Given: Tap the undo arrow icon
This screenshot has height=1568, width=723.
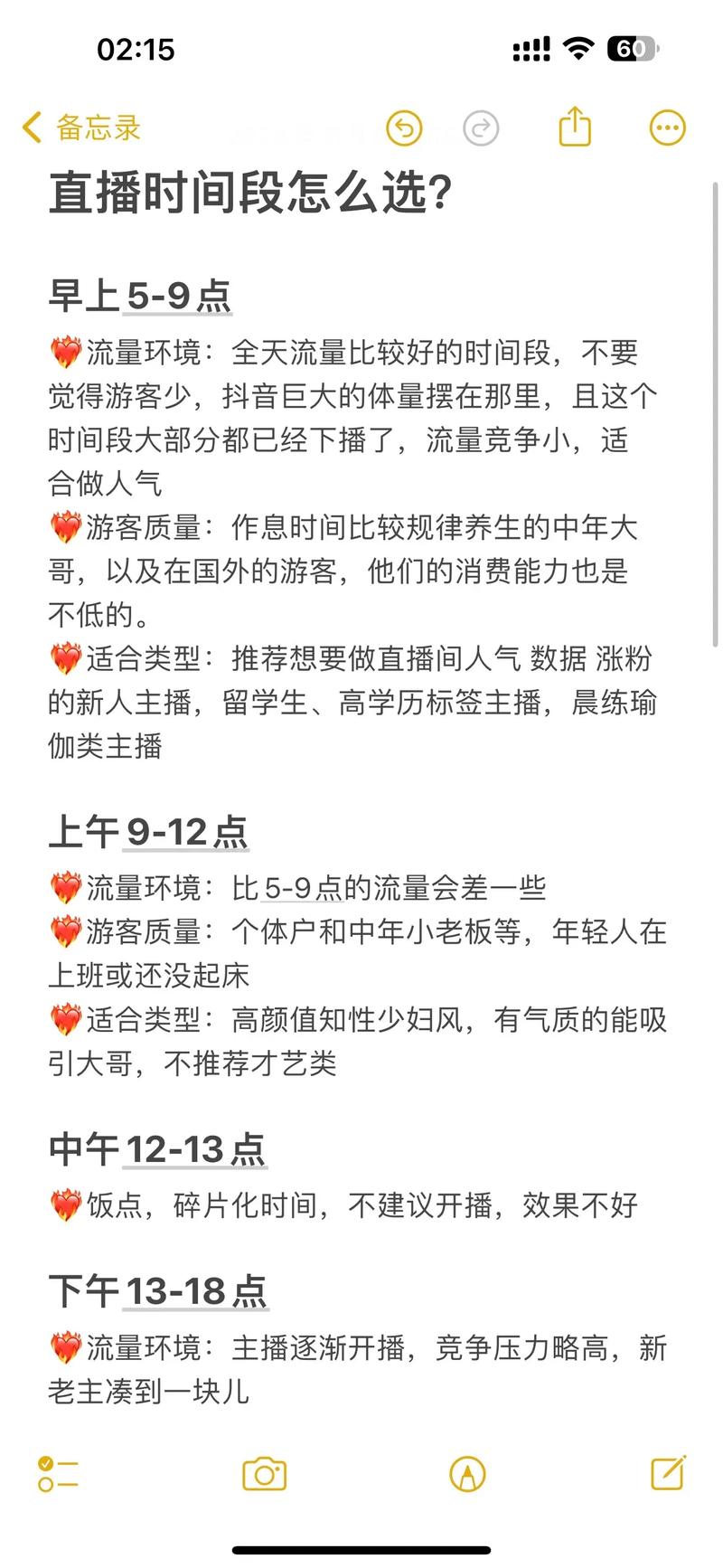Looking at the screenshot, I should 404,128.
